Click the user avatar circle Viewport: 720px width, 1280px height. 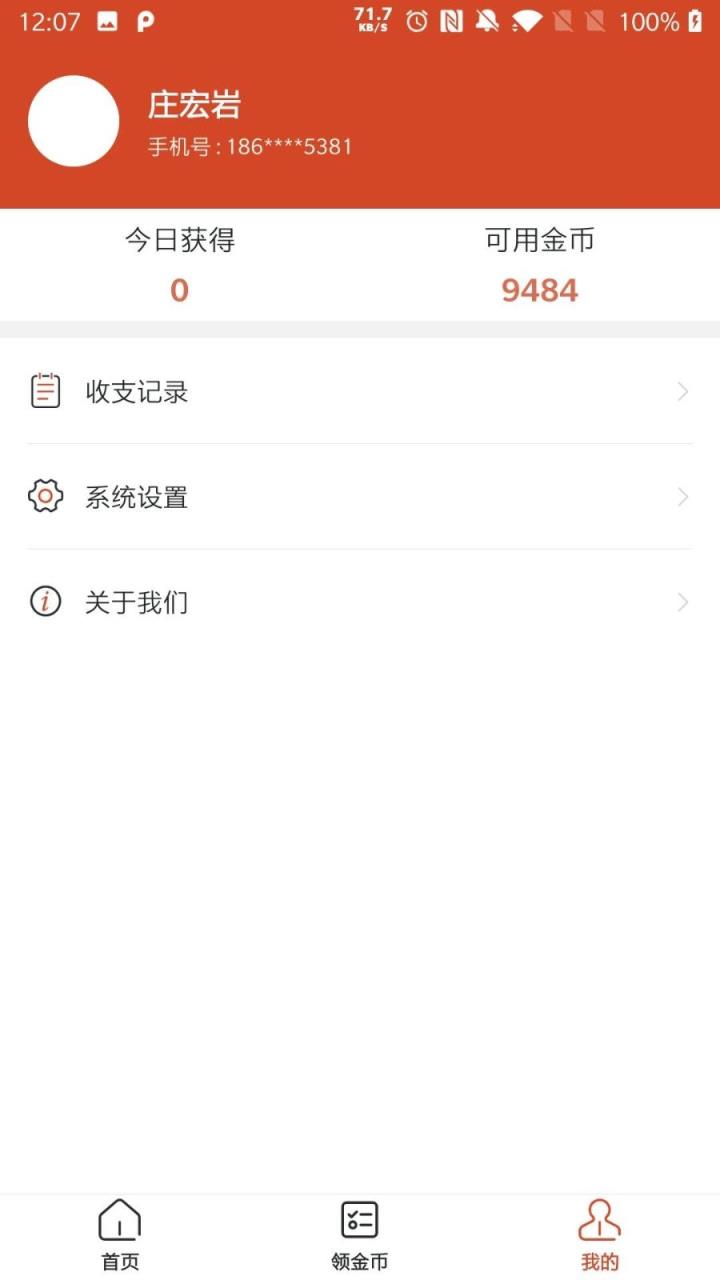coord(73,120)
